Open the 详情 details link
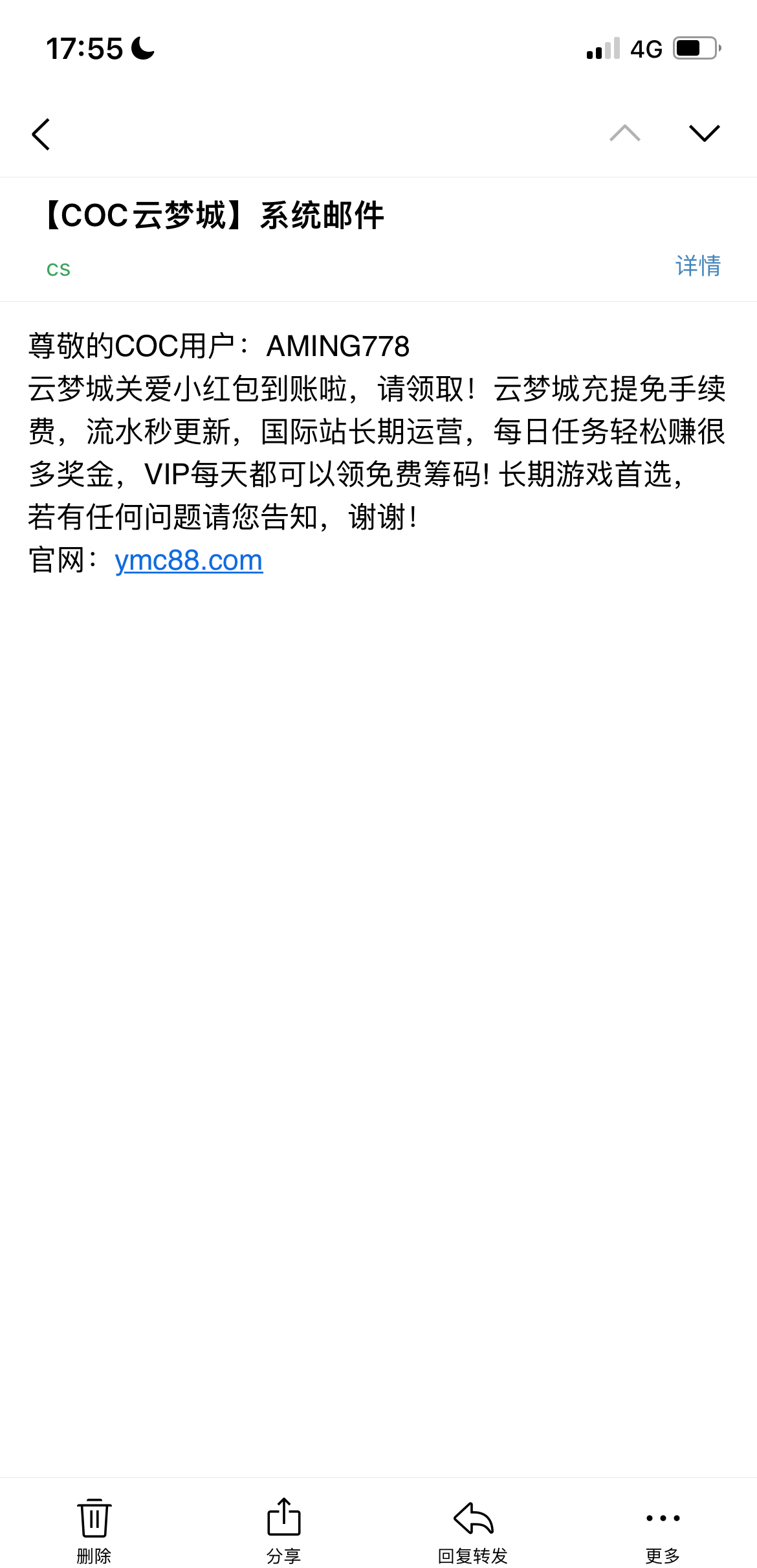The image size is (757, 1568). pyautogui.click(x=697, y=265)
